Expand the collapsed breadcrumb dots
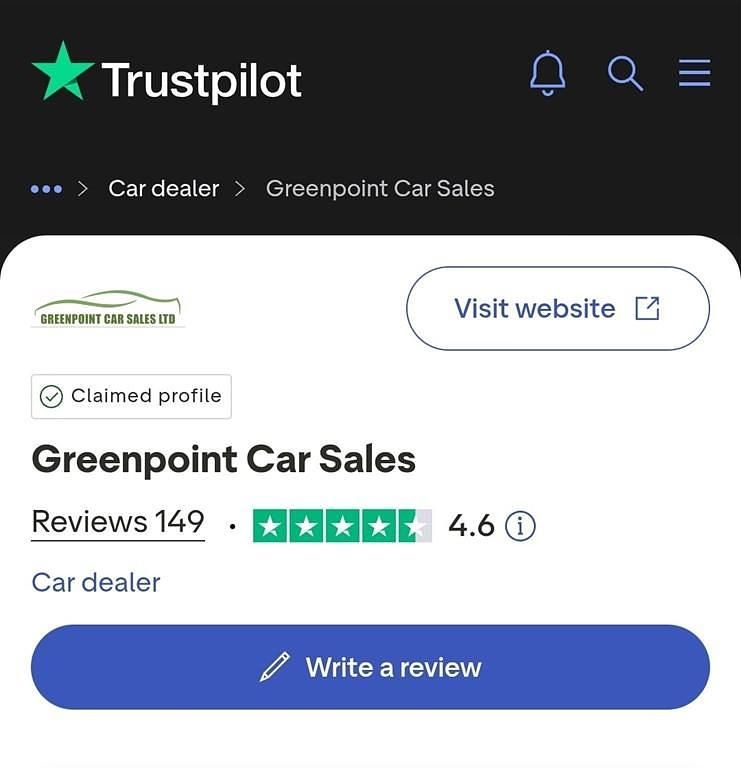Image resolution: width=741 pixels, height=768 pixels. [46, 189]
